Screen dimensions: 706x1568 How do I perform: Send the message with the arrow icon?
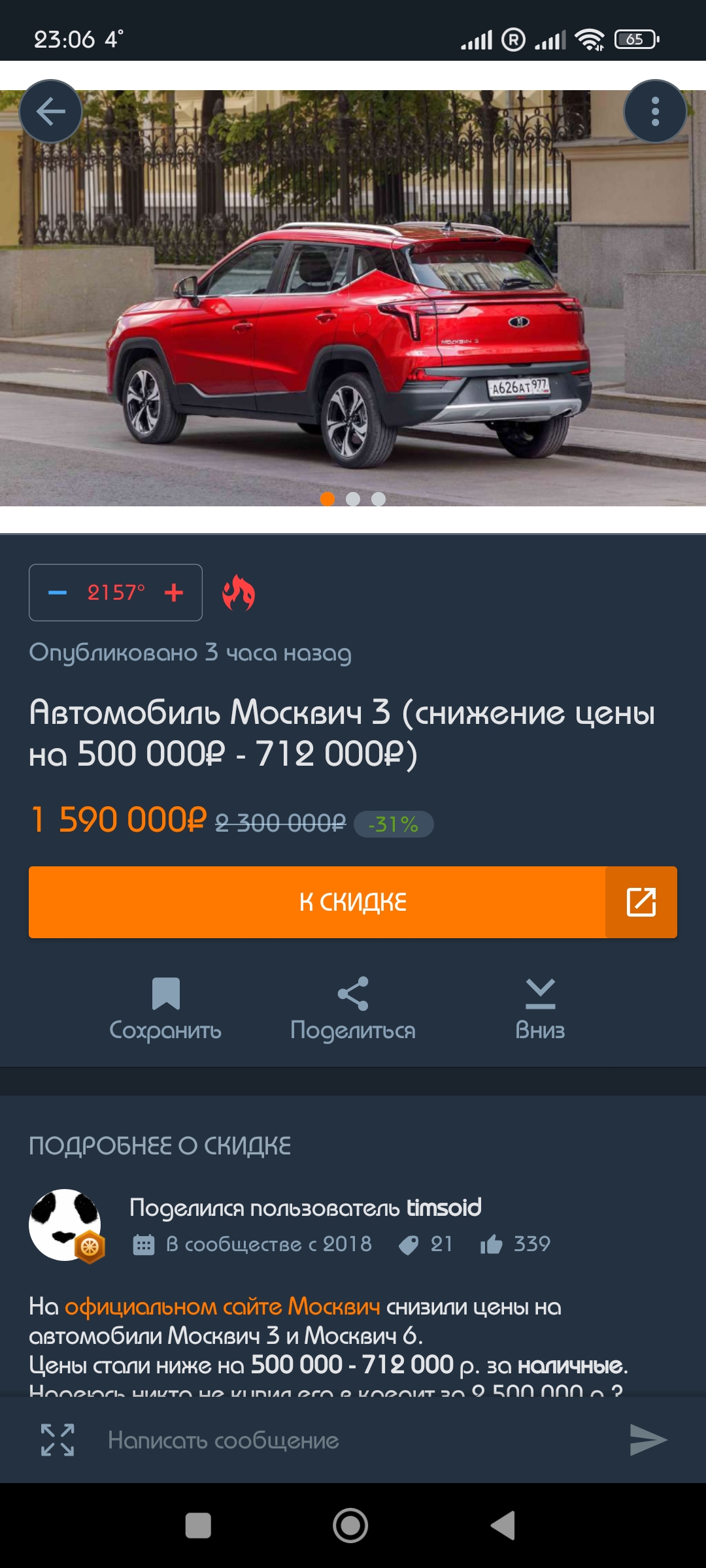point(647,1440)
